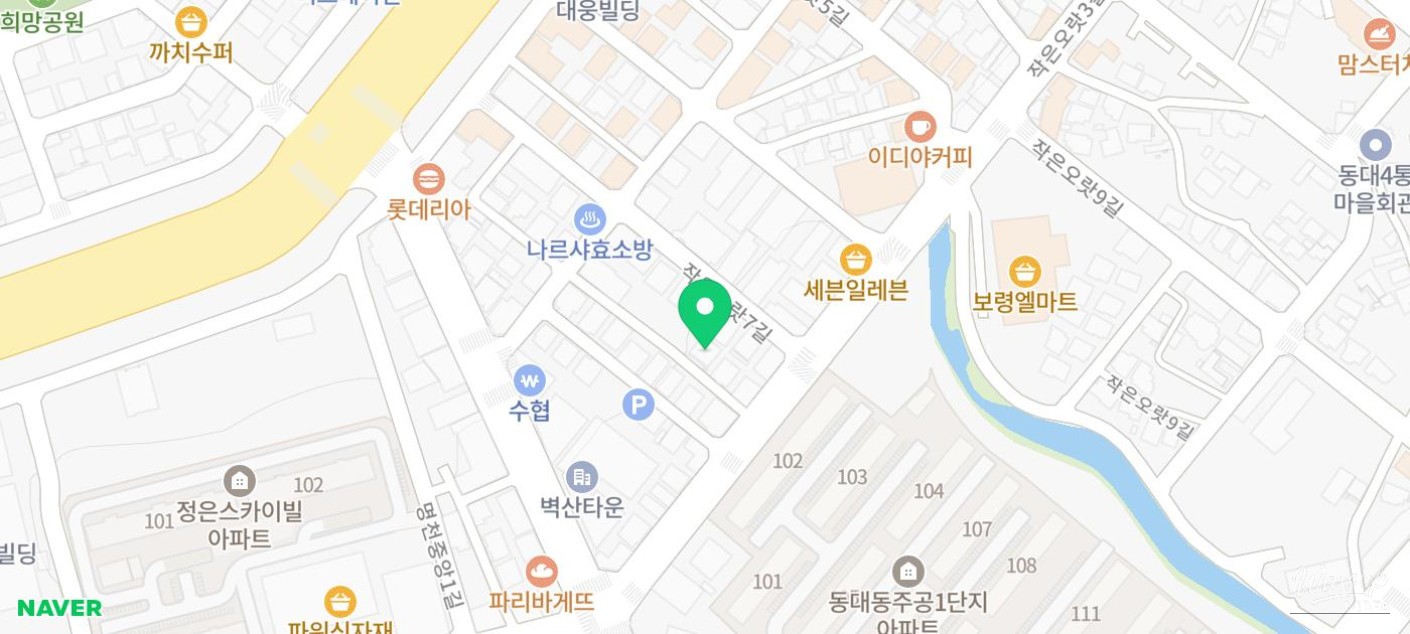This screenshot has width=1410, height=634.
Task: Tap the 파워식자재 store marker
Action: tap(340, 602)
